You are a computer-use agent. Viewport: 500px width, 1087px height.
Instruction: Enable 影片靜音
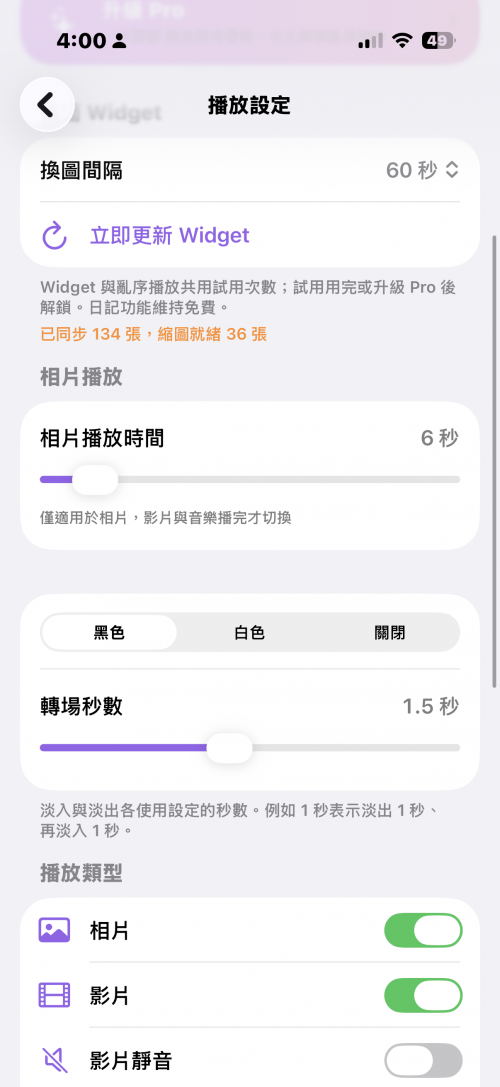point(423,1061)
